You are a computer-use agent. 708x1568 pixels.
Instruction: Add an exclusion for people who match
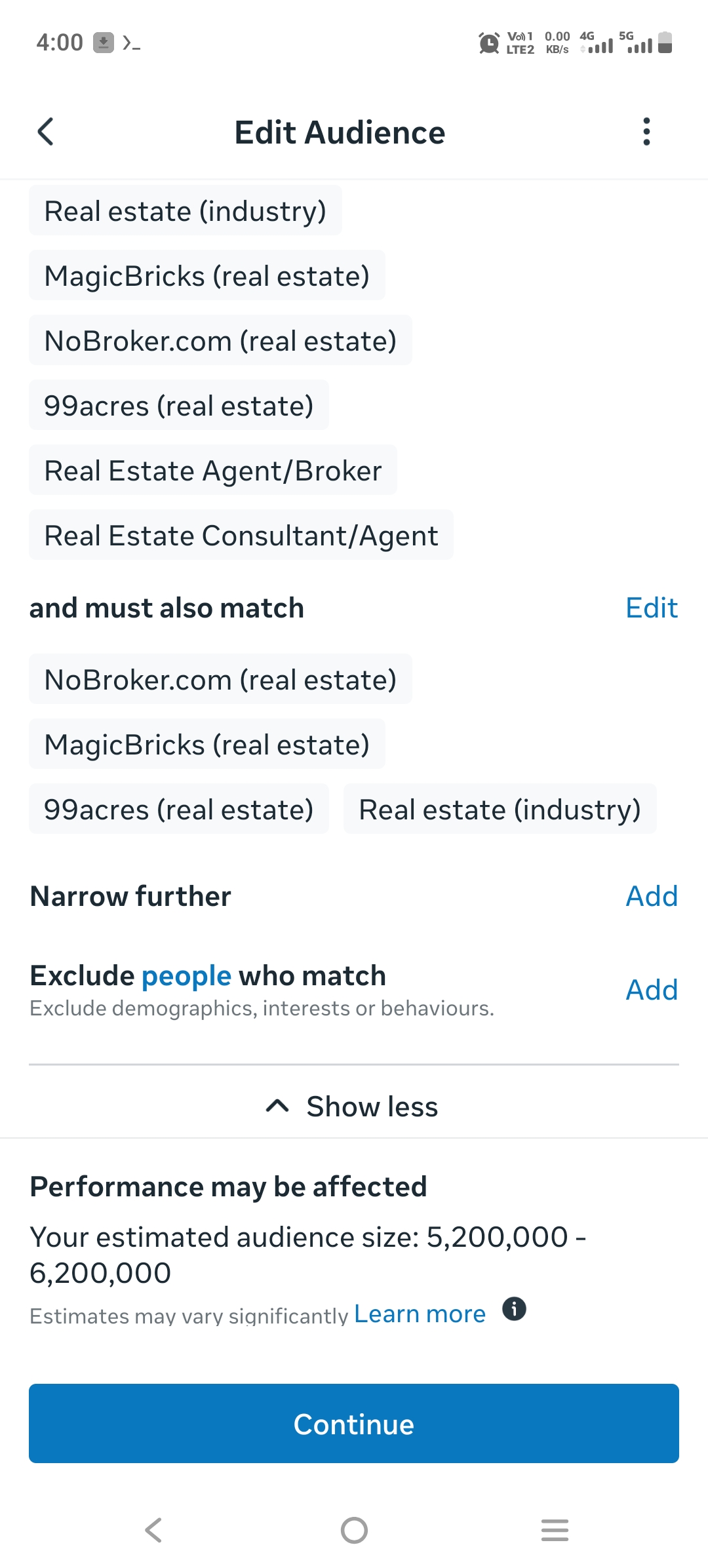651,989
